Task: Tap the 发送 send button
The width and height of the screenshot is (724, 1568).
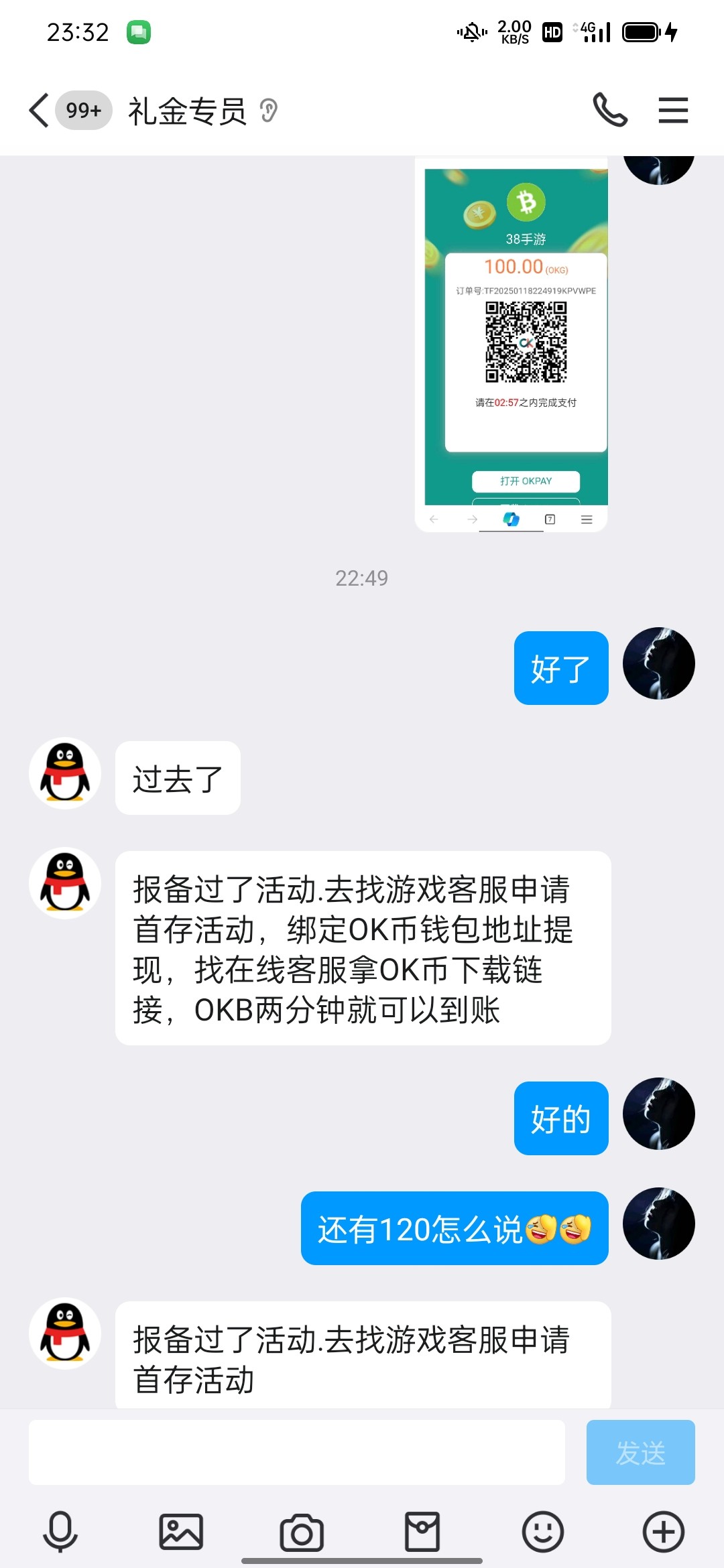Action: [x=640, y=1453]
